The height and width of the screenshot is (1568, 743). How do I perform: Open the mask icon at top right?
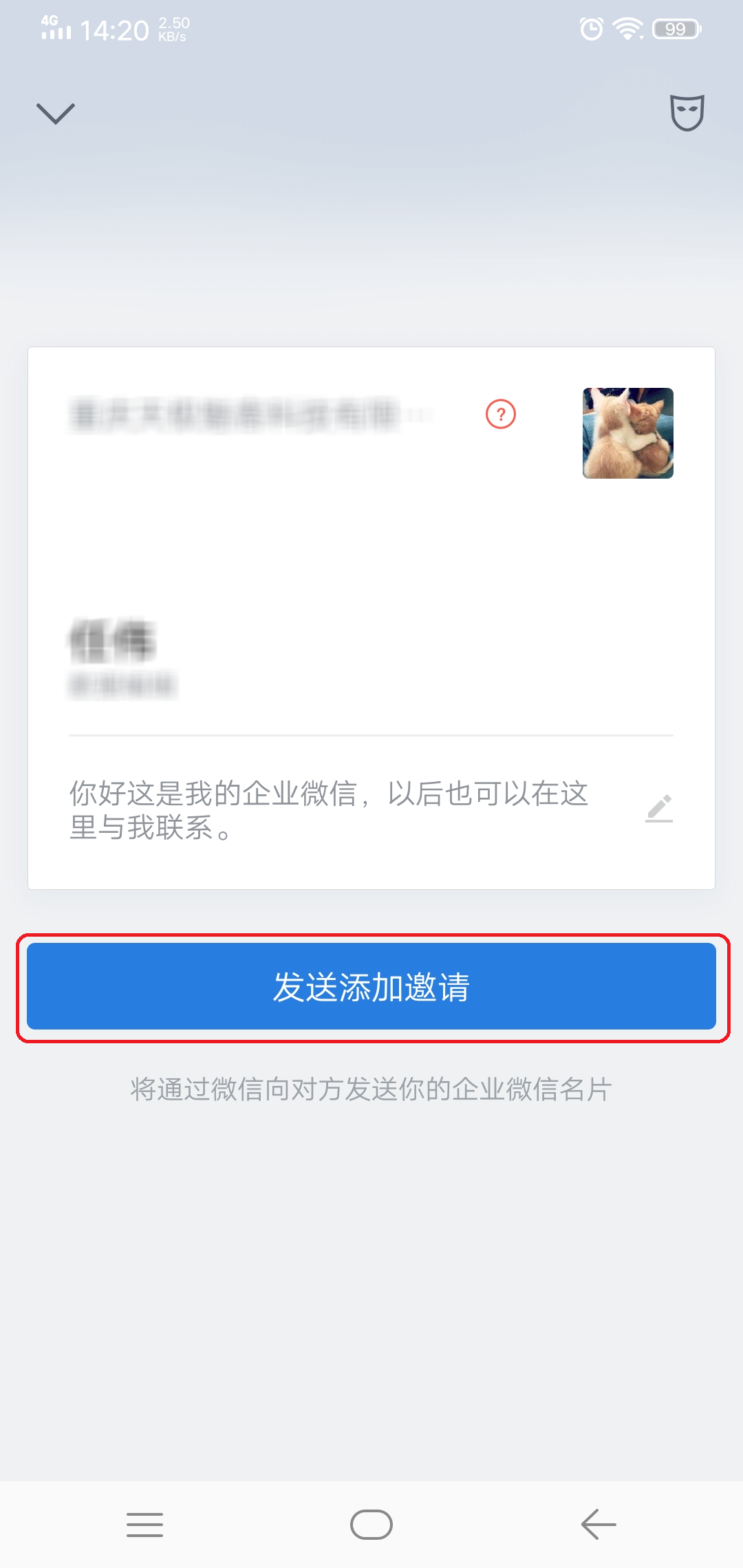pyautogui.click(x=687, y=113)
